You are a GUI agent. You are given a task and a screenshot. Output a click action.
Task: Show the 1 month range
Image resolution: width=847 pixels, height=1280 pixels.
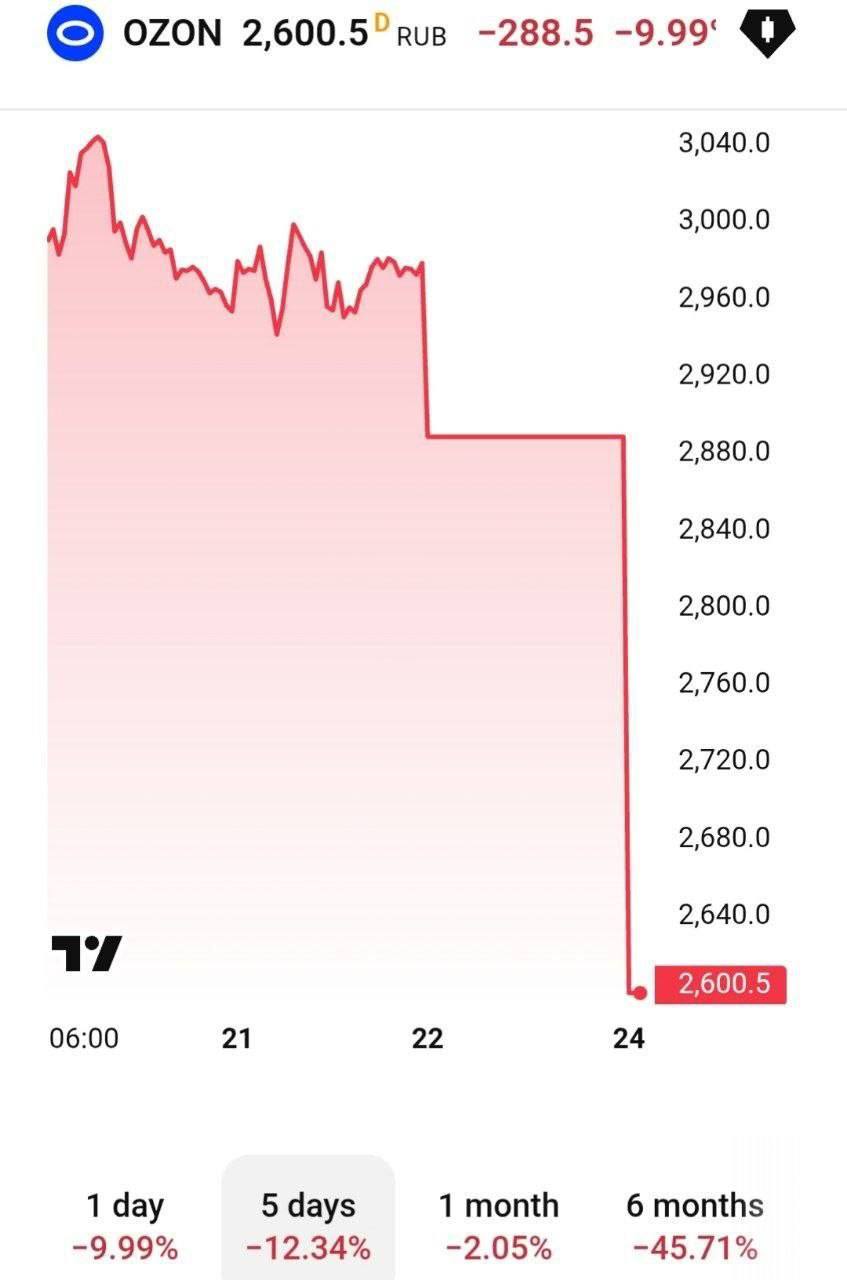498,1226
